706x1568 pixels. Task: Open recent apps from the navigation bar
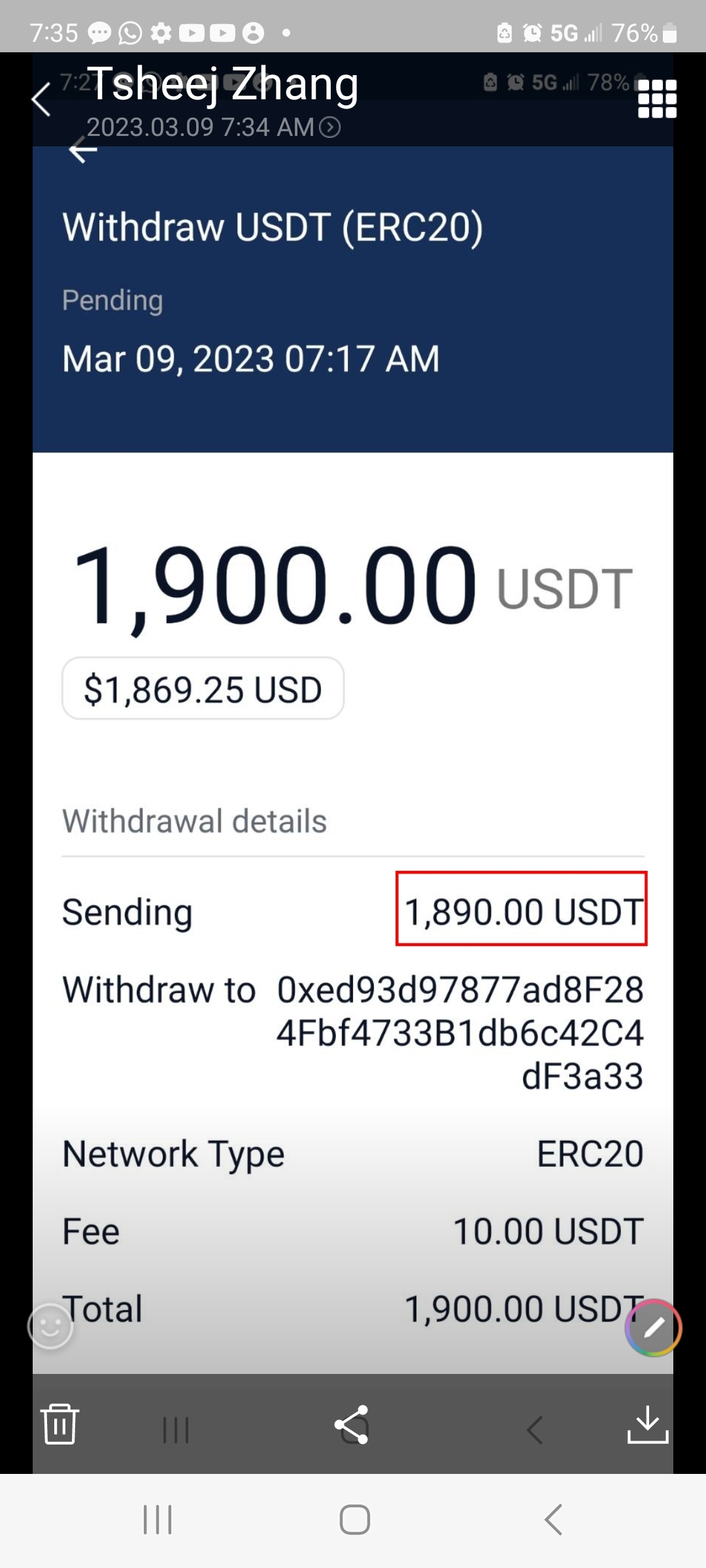158,1520
